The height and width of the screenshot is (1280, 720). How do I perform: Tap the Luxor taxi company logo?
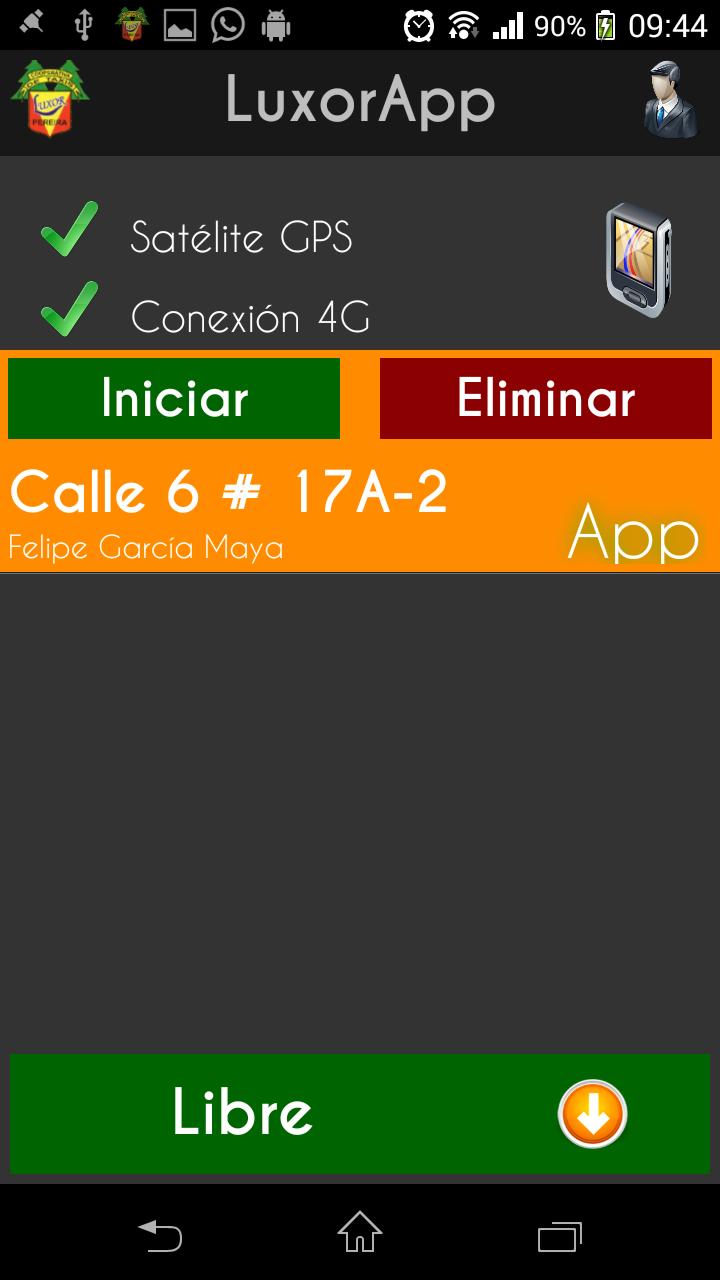[49, 100]
